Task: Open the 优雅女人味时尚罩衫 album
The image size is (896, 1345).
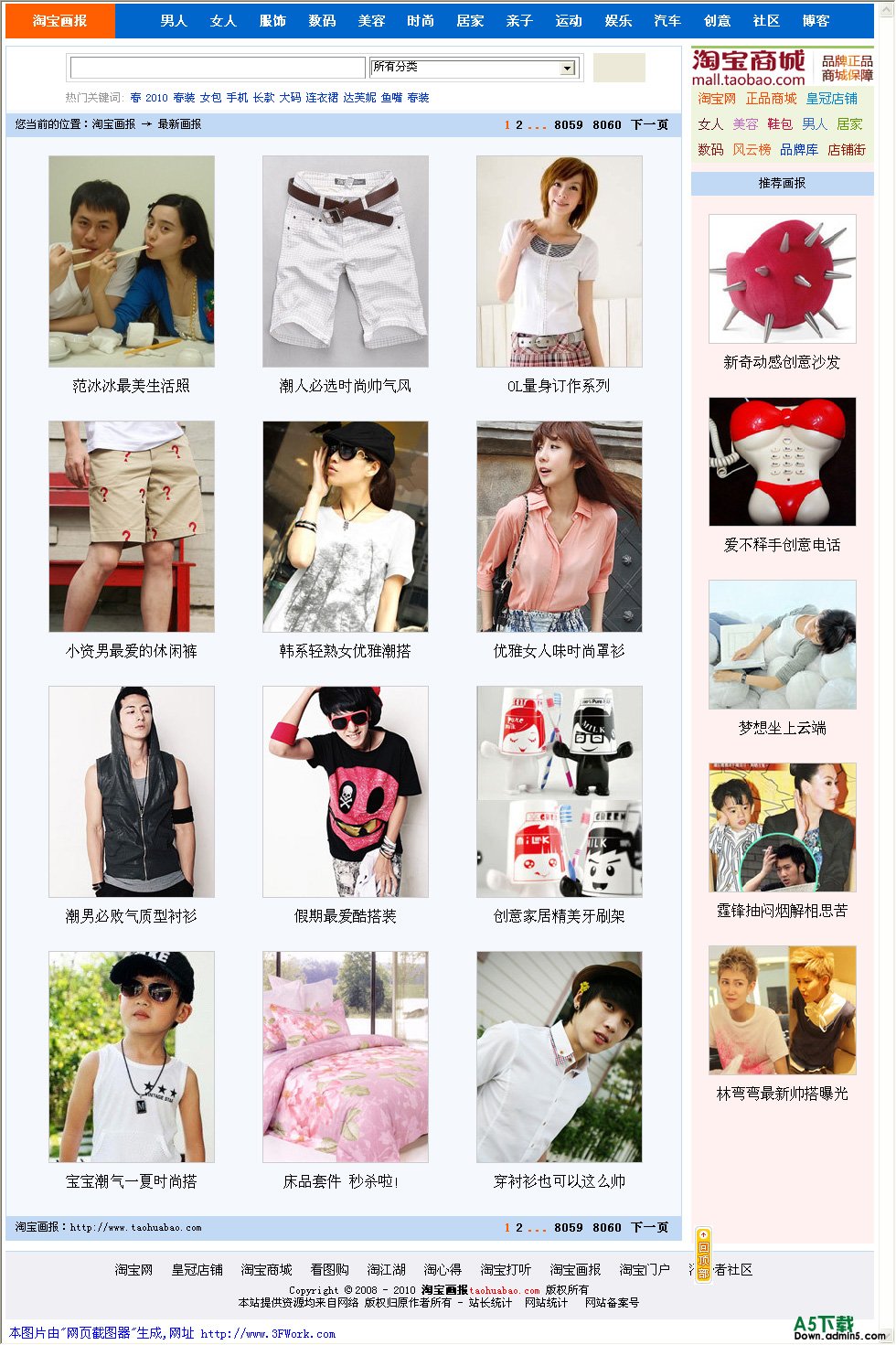Action: click(559, 527)
